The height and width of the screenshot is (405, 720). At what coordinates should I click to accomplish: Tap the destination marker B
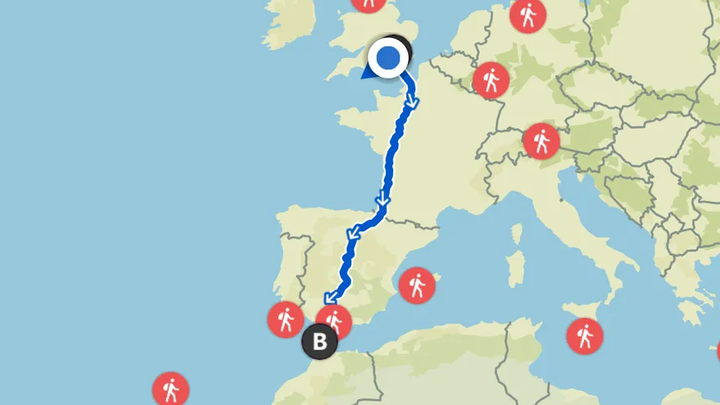point(320,343)
